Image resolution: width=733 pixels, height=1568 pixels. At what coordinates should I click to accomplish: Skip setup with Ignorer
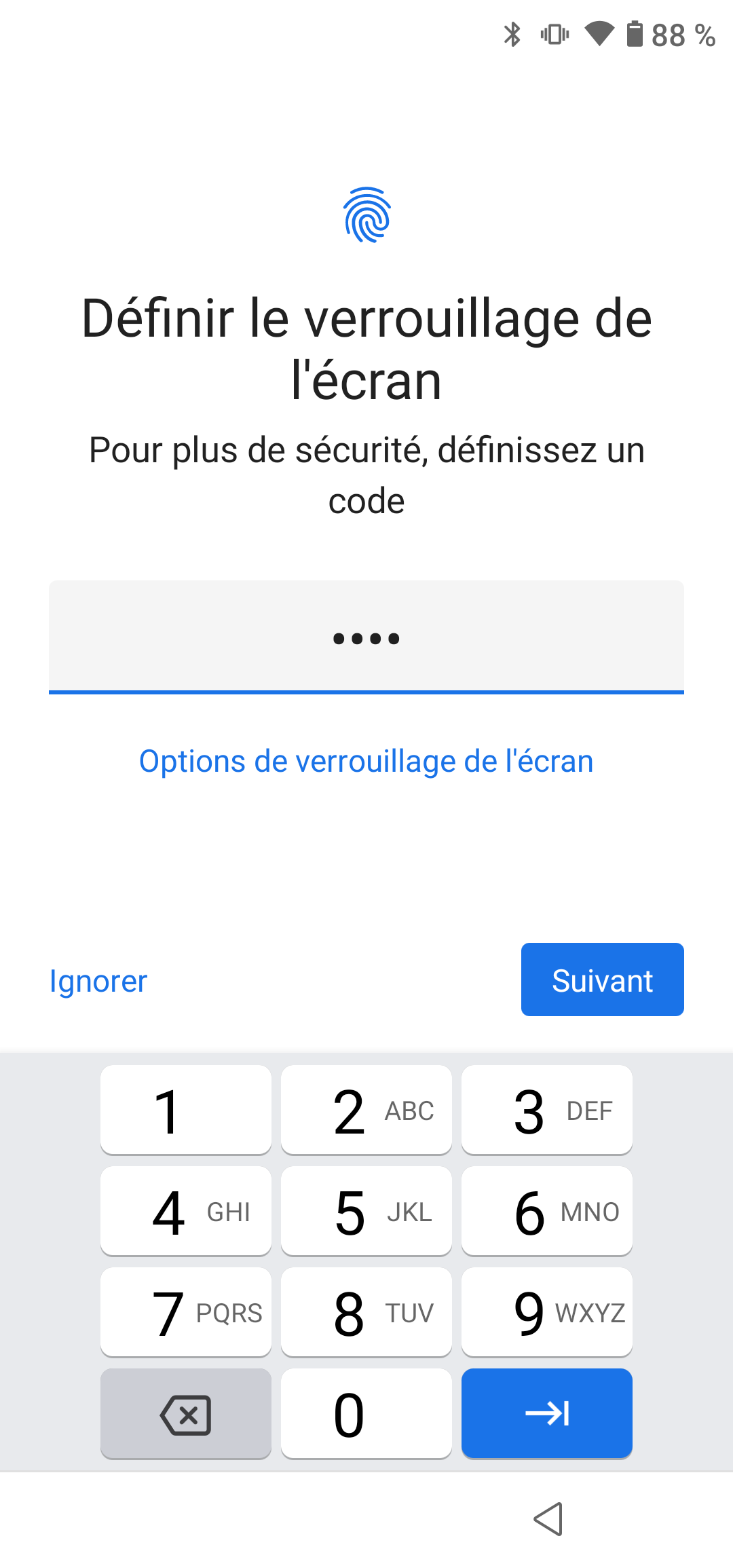[x=98, y=981]
